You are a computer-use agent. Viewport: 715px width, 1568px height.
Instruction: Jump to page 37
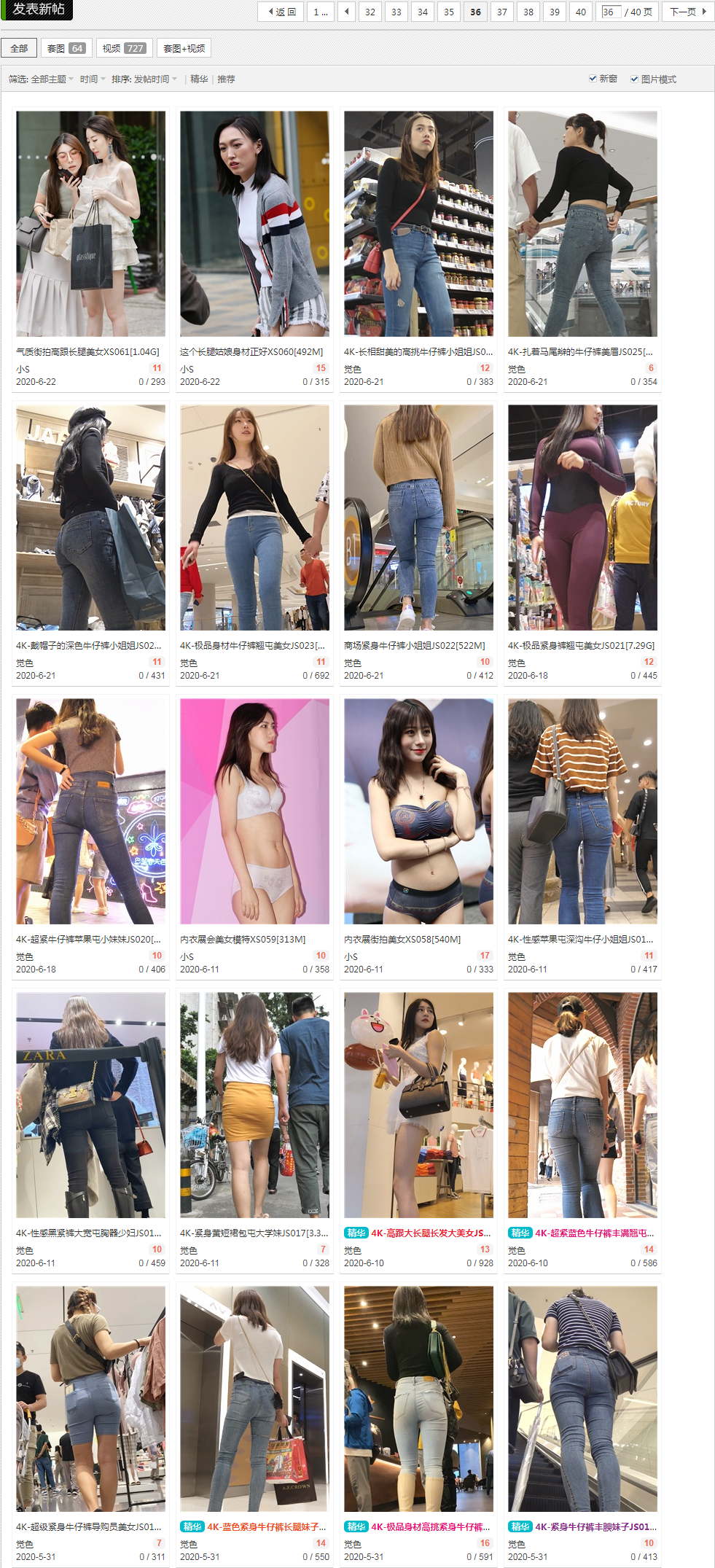501,12
